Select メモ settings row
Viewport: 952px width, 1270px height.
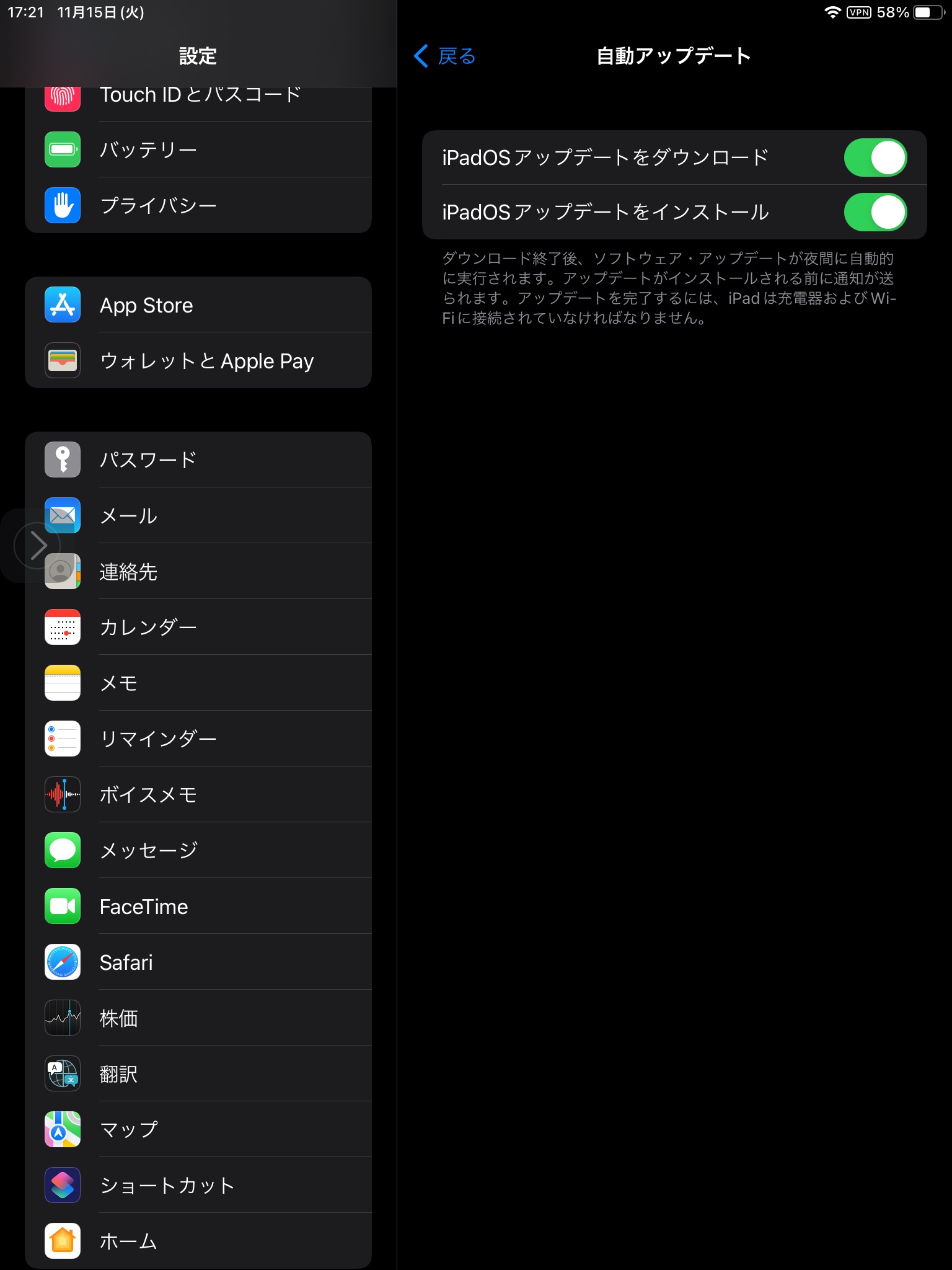(x=198, y=683)
